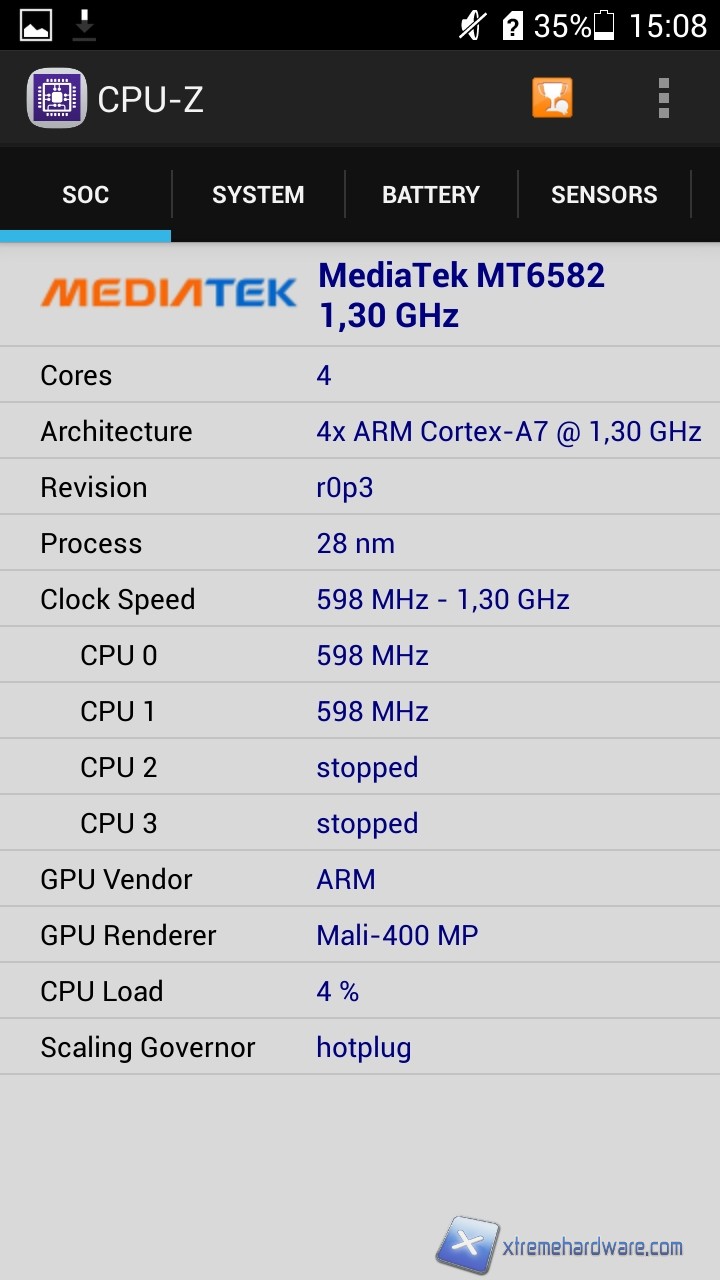Switch to the SYSTEM tab
720x1280 pixels.
[x=258, y=194]
